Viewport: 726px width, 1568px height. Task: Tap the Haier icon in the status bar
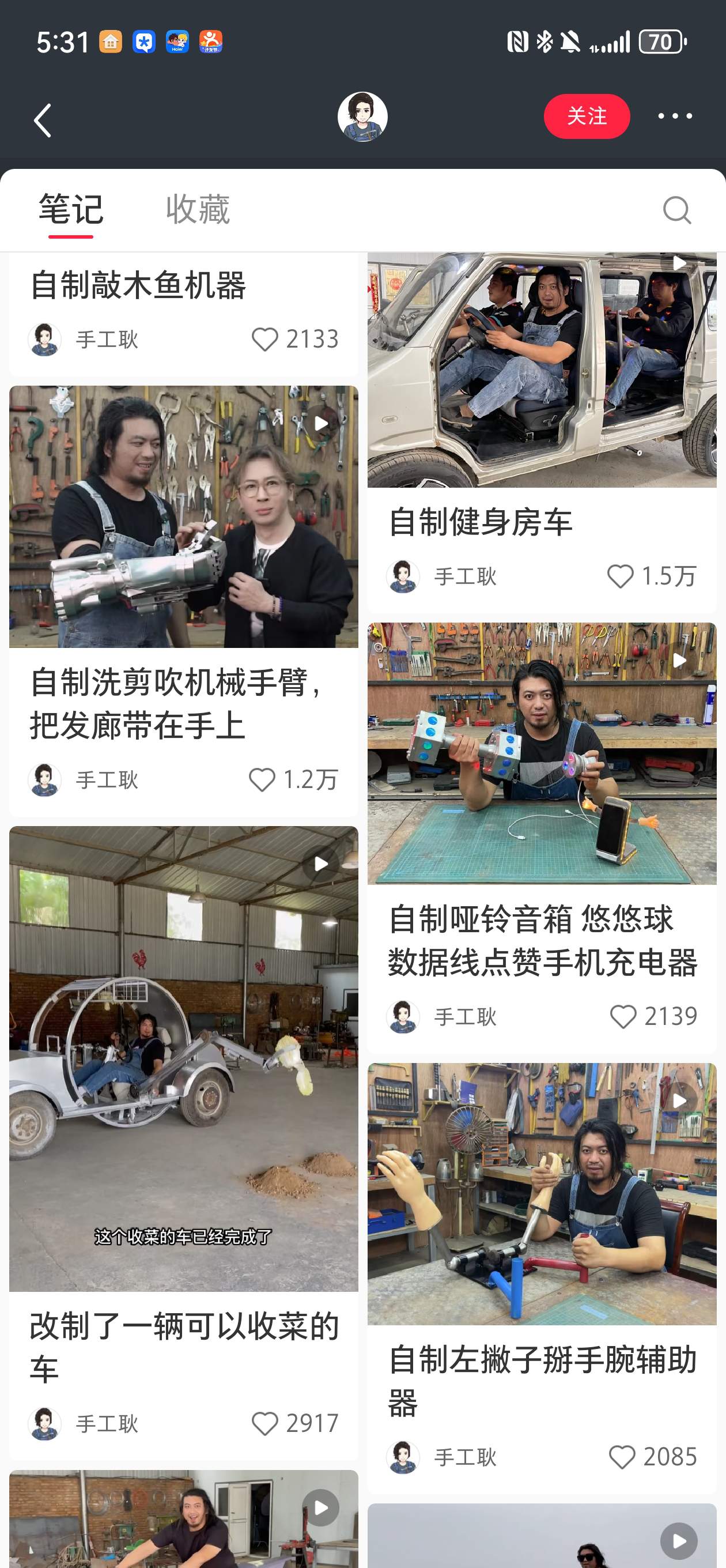pyautogui.click(x=176, y=43)
